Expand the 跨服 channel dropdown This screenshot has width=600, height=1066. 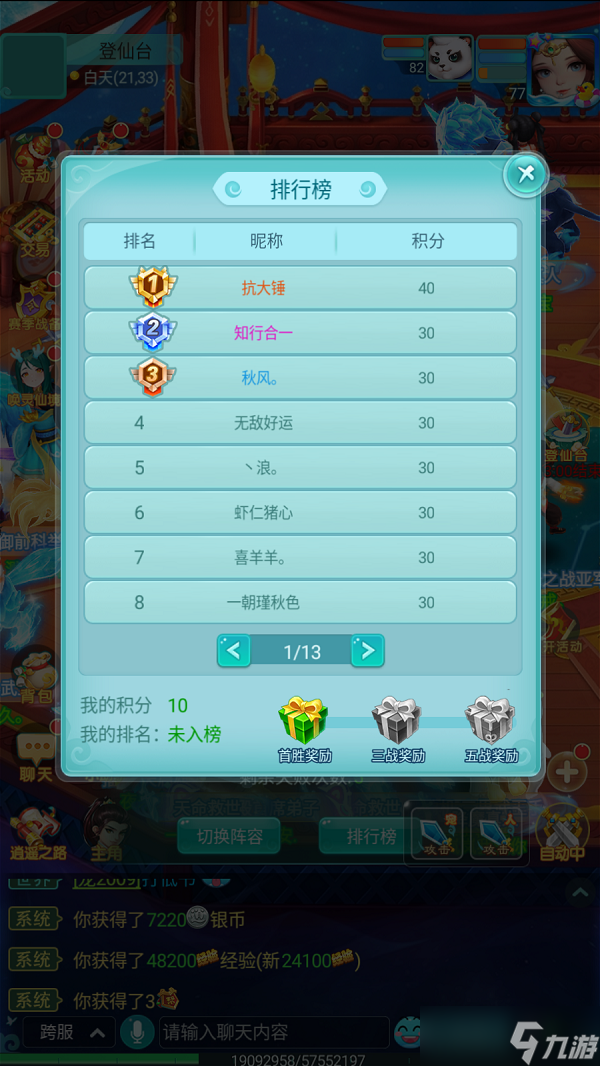(68, 1032)
